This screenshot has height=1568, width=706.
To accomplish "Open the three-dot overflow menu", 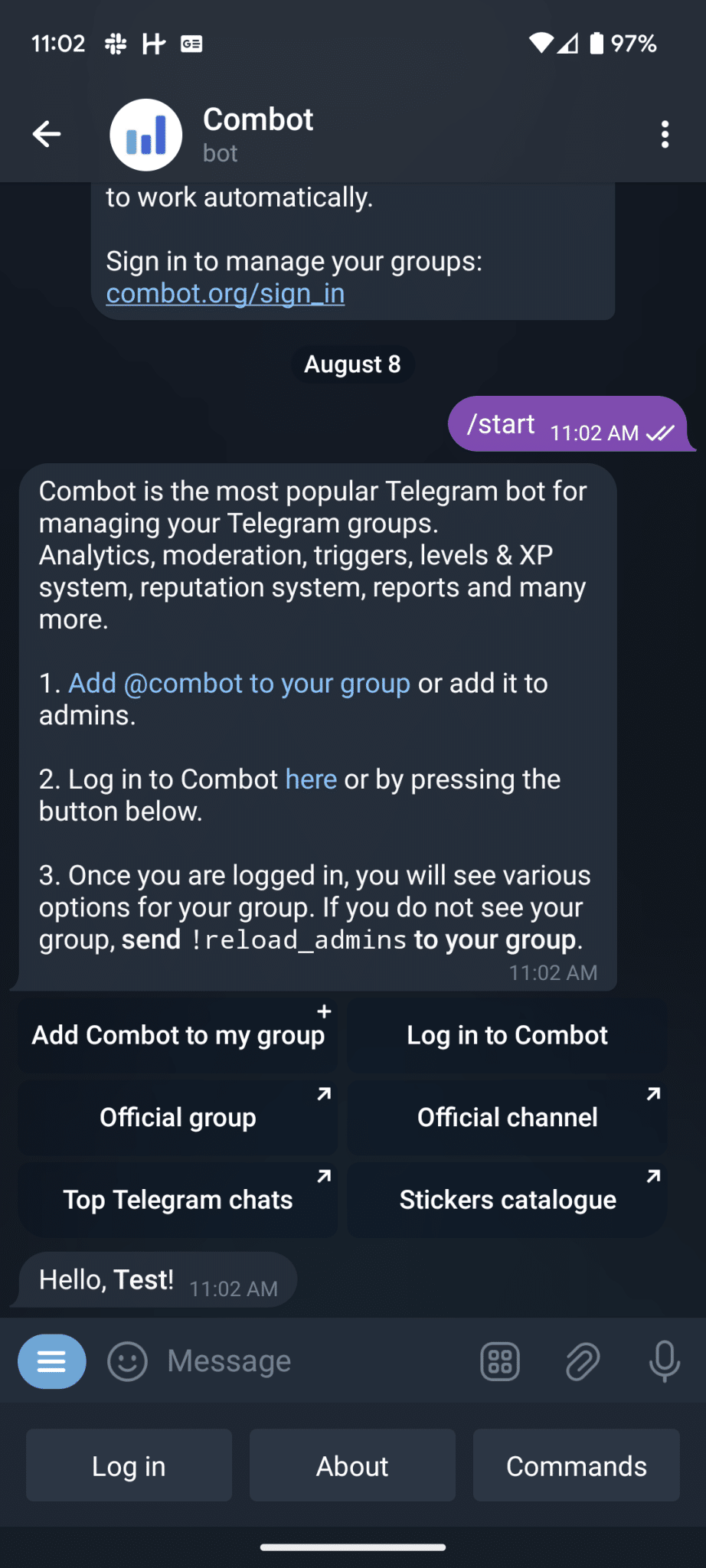I will (x=665, y=134).
